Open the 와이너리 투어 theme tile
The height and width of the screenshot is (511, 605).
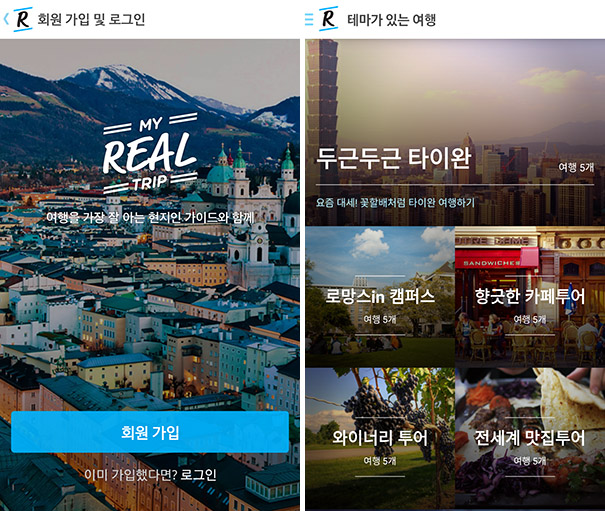point(380,439)
